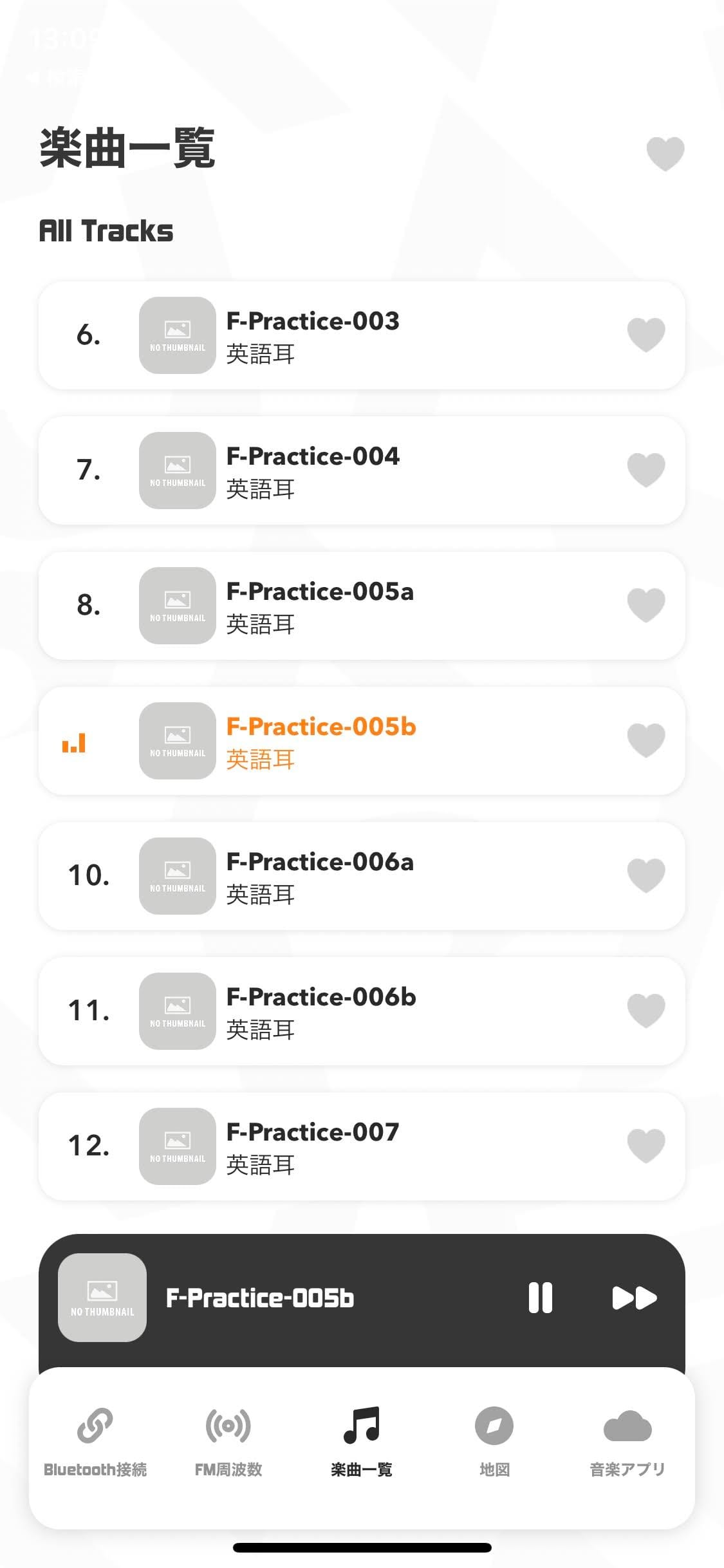Open the favorites heart beside 楽曲一覧 title
The height and width of the screenshot is (1568, 724).
(x=665, y=153)
